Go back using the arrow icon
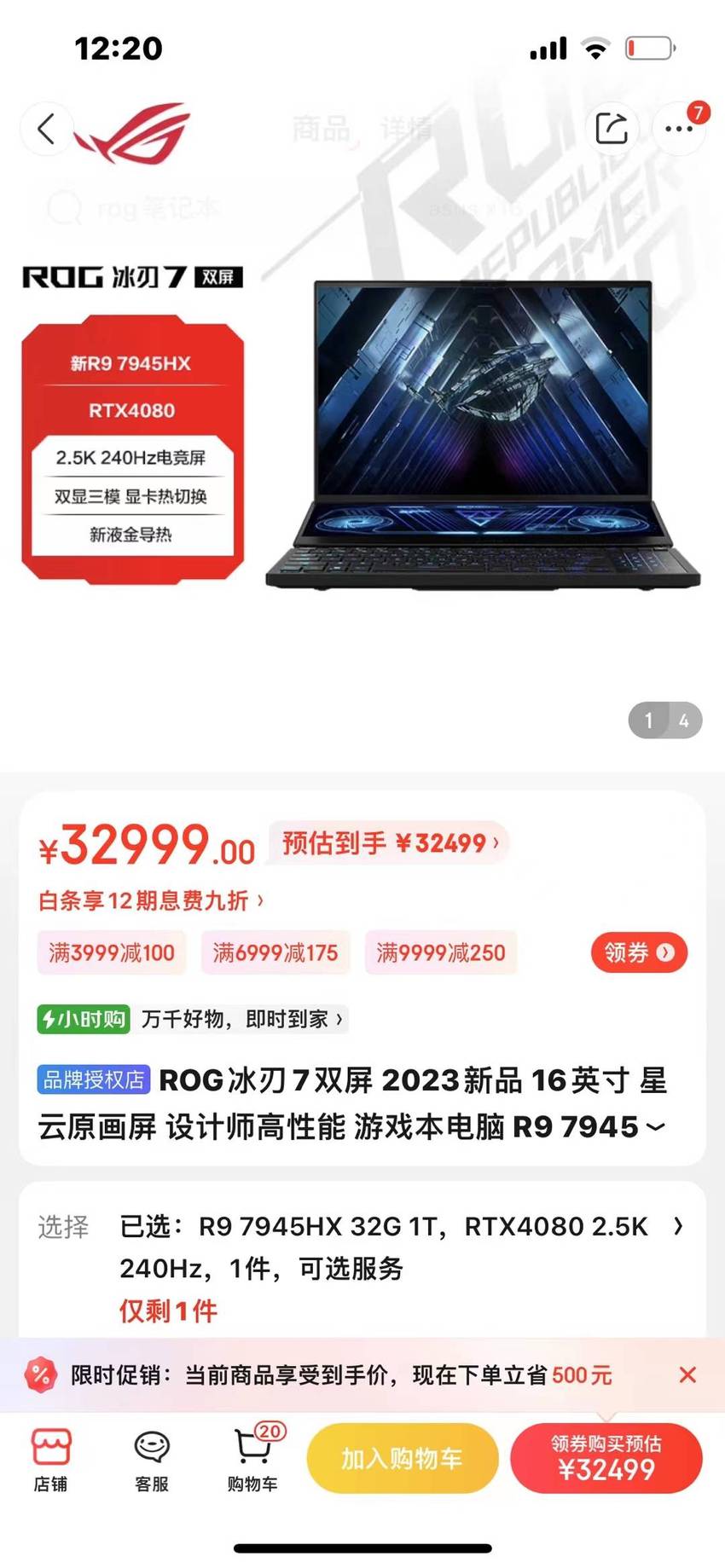 (46, 129)
